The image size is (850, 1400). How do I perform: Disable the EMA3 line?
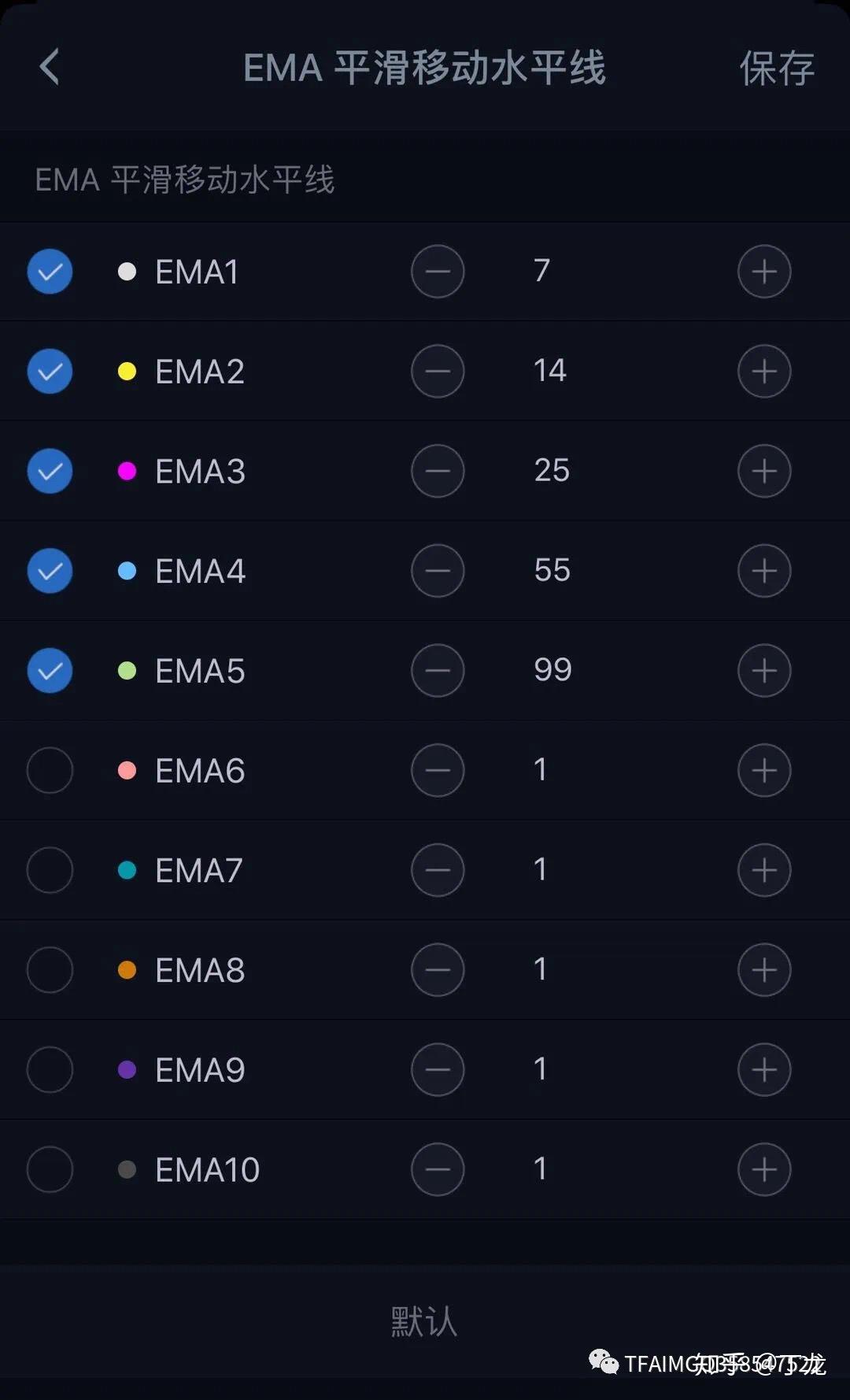(50, 471)
